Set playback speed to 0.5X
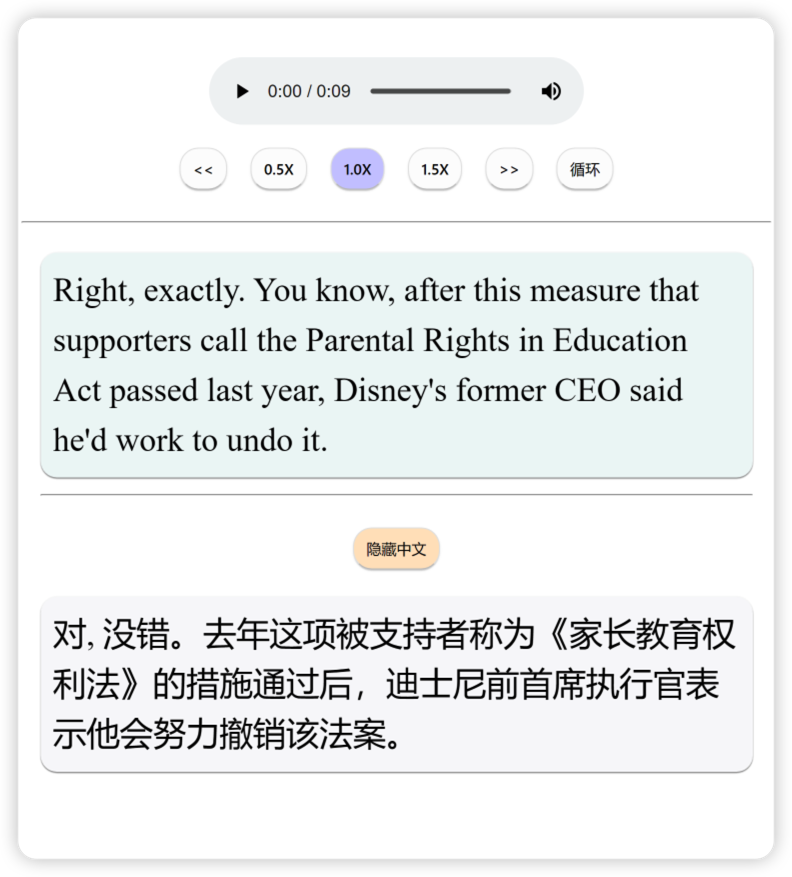 278,169
